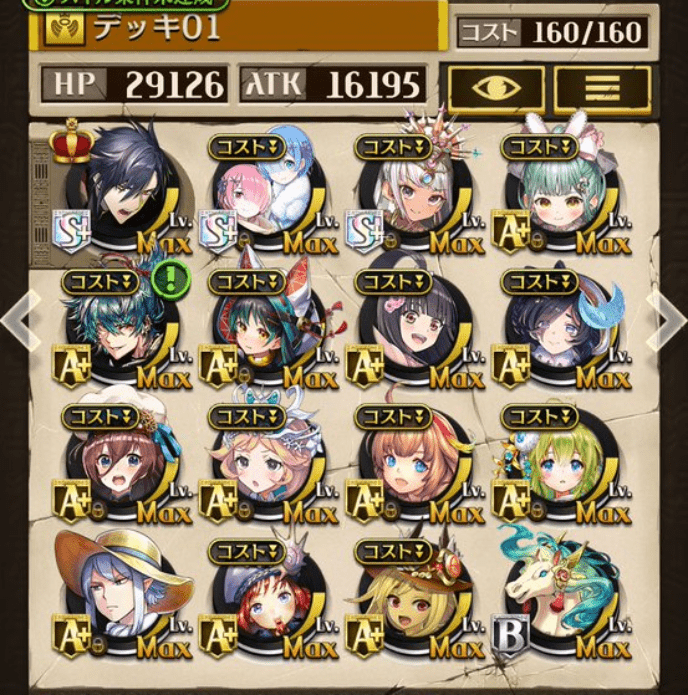The width and height of the screenshot is (688, 695).
Task: Tap the eye view button
Action: (496, 87)
